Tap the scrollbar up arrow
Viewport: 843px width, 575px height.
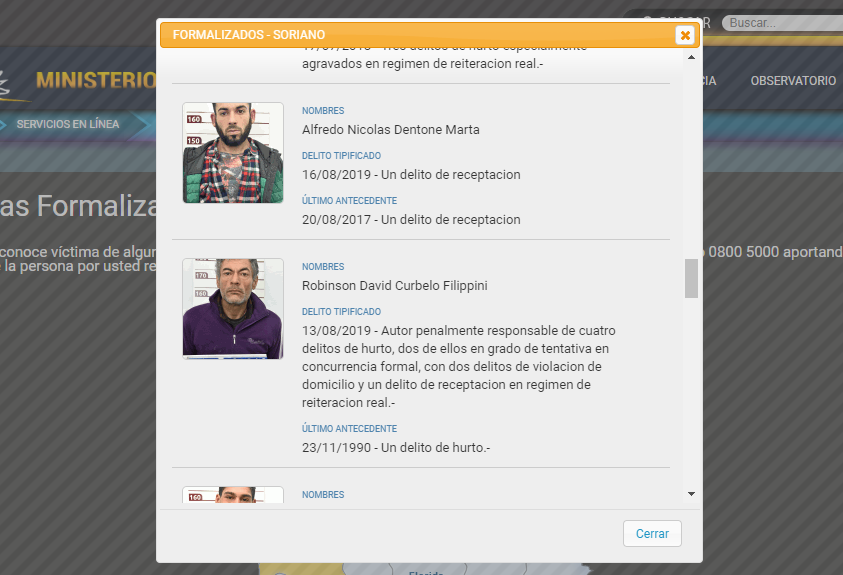(x=691, y=58)
